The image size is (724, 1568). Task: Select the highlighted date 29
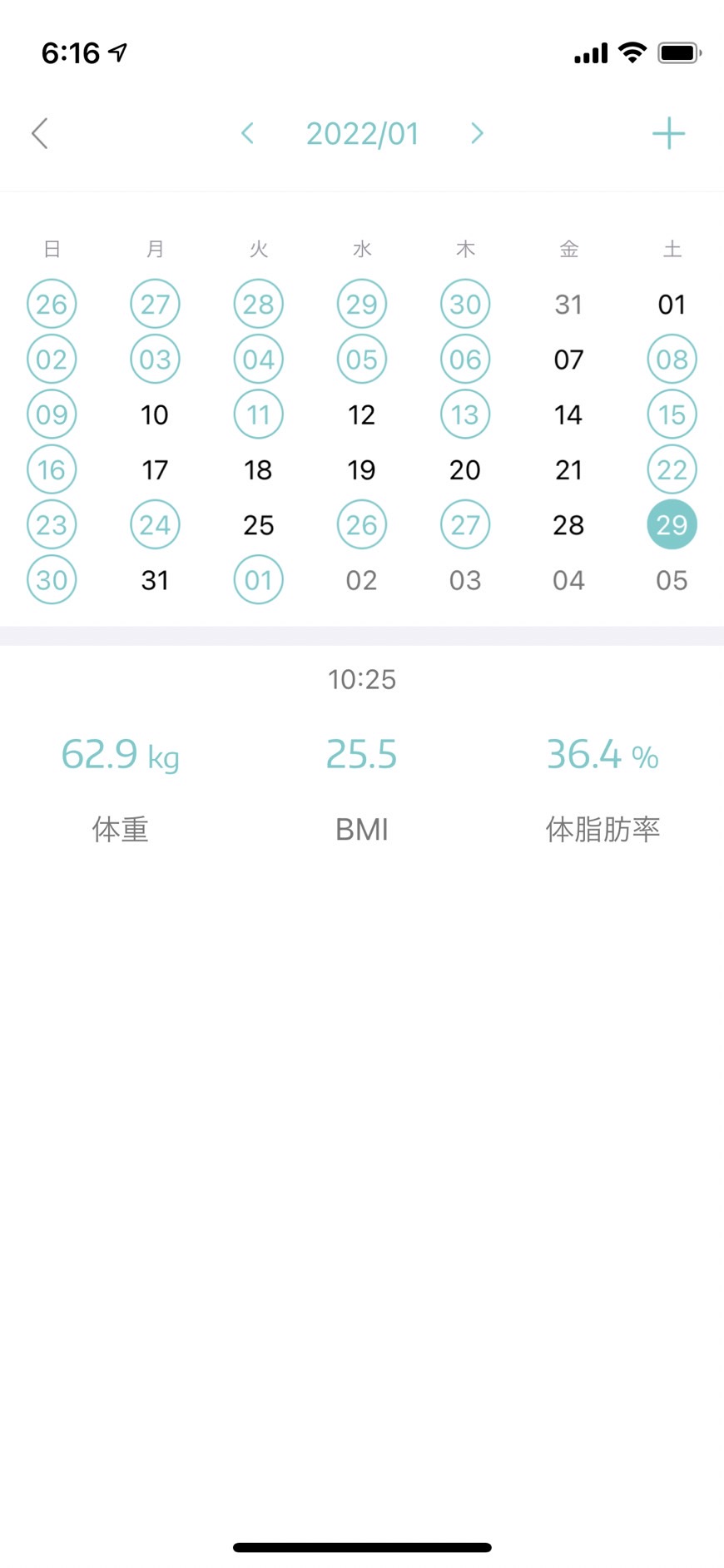(672, 524)
